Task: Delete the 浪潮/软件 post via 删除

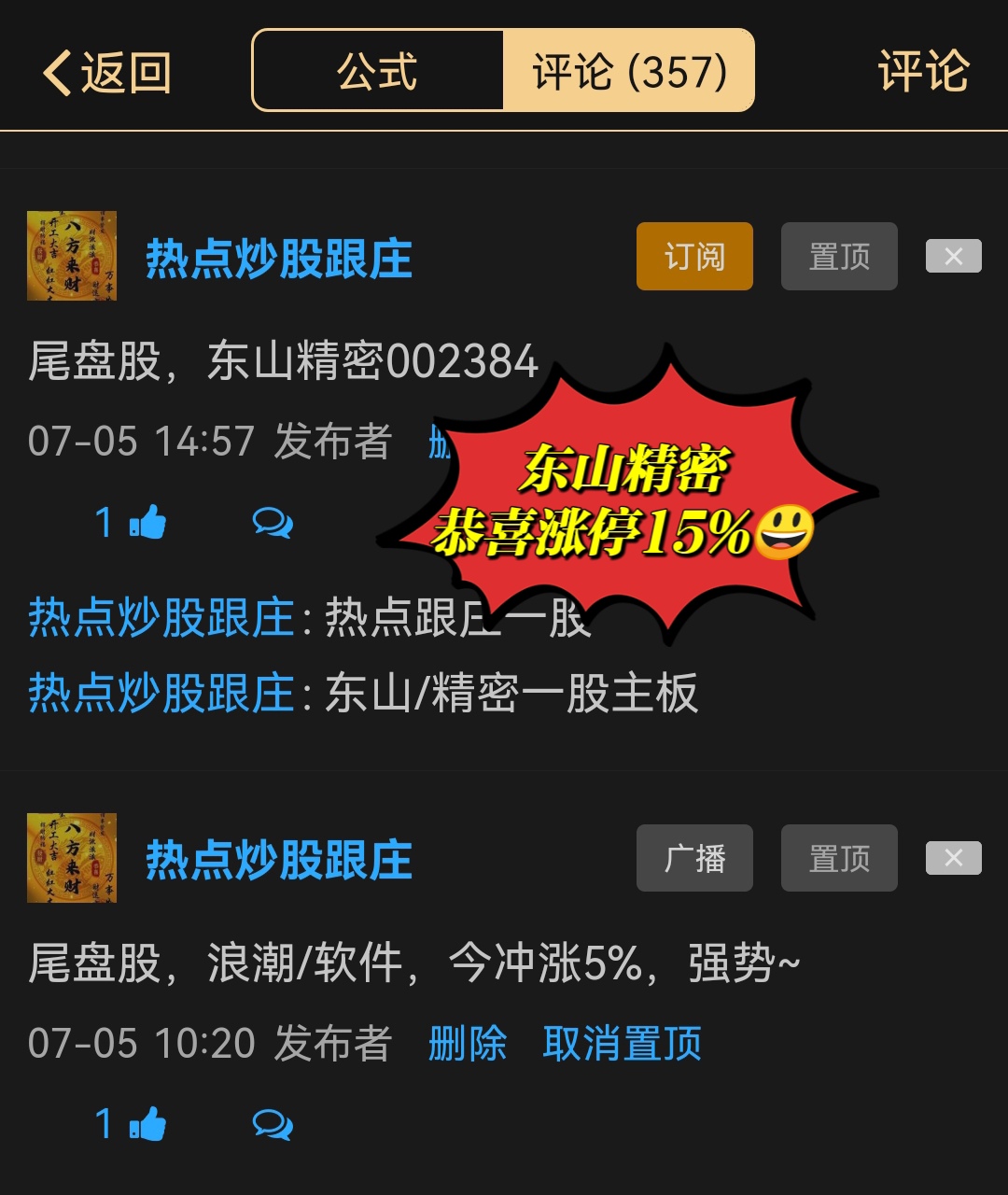Action: (467, 1043)
